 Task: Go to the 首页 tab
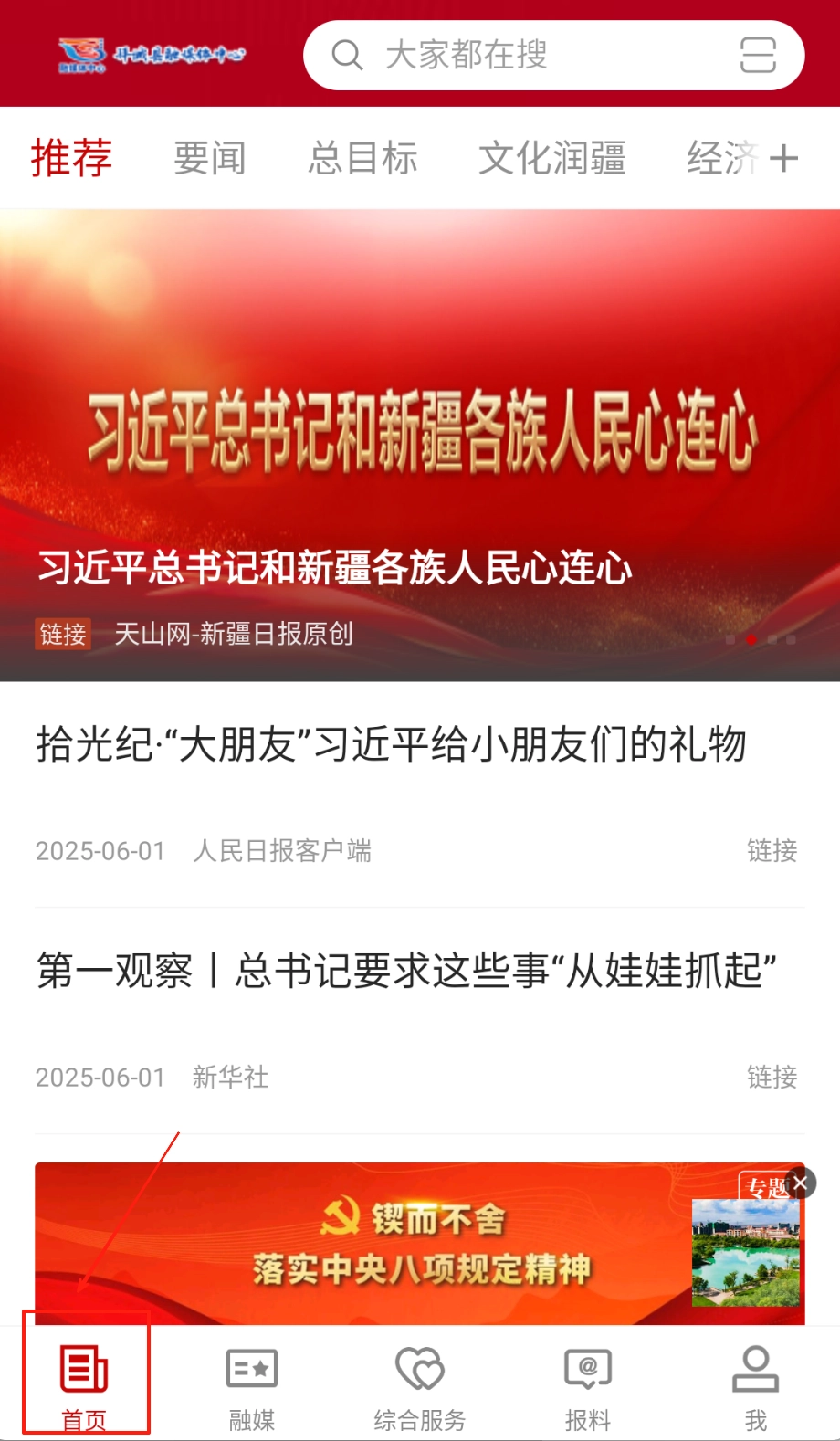pyautogui.click(x=84, y=1383)
